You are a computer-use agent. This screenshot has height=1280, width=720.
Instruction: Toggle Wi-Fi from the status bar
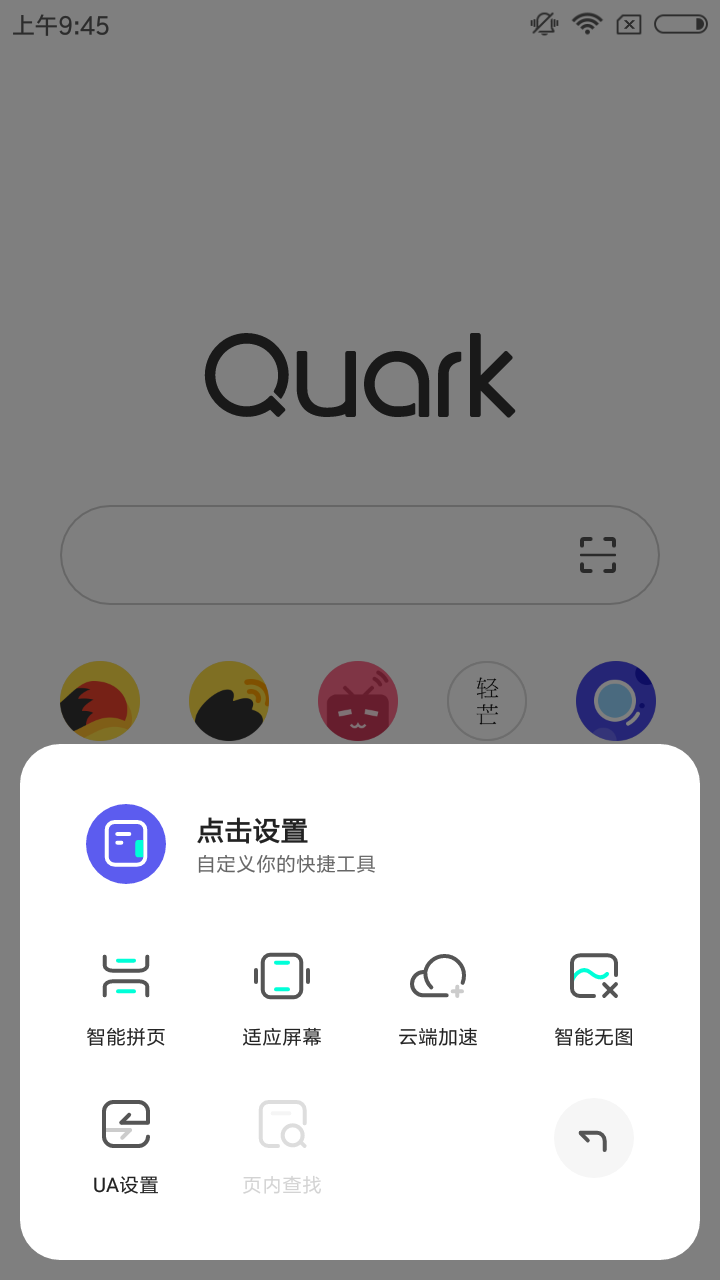(x=586, y=24)
